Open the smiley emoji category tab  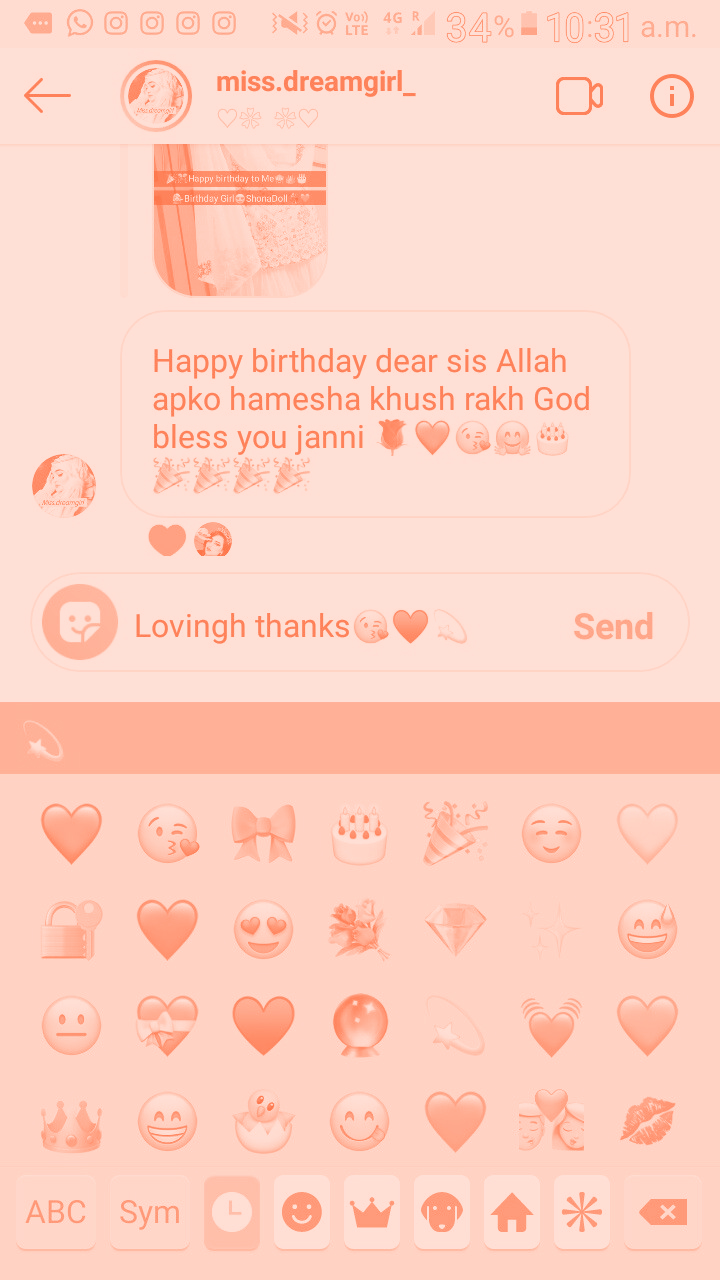302,1212
